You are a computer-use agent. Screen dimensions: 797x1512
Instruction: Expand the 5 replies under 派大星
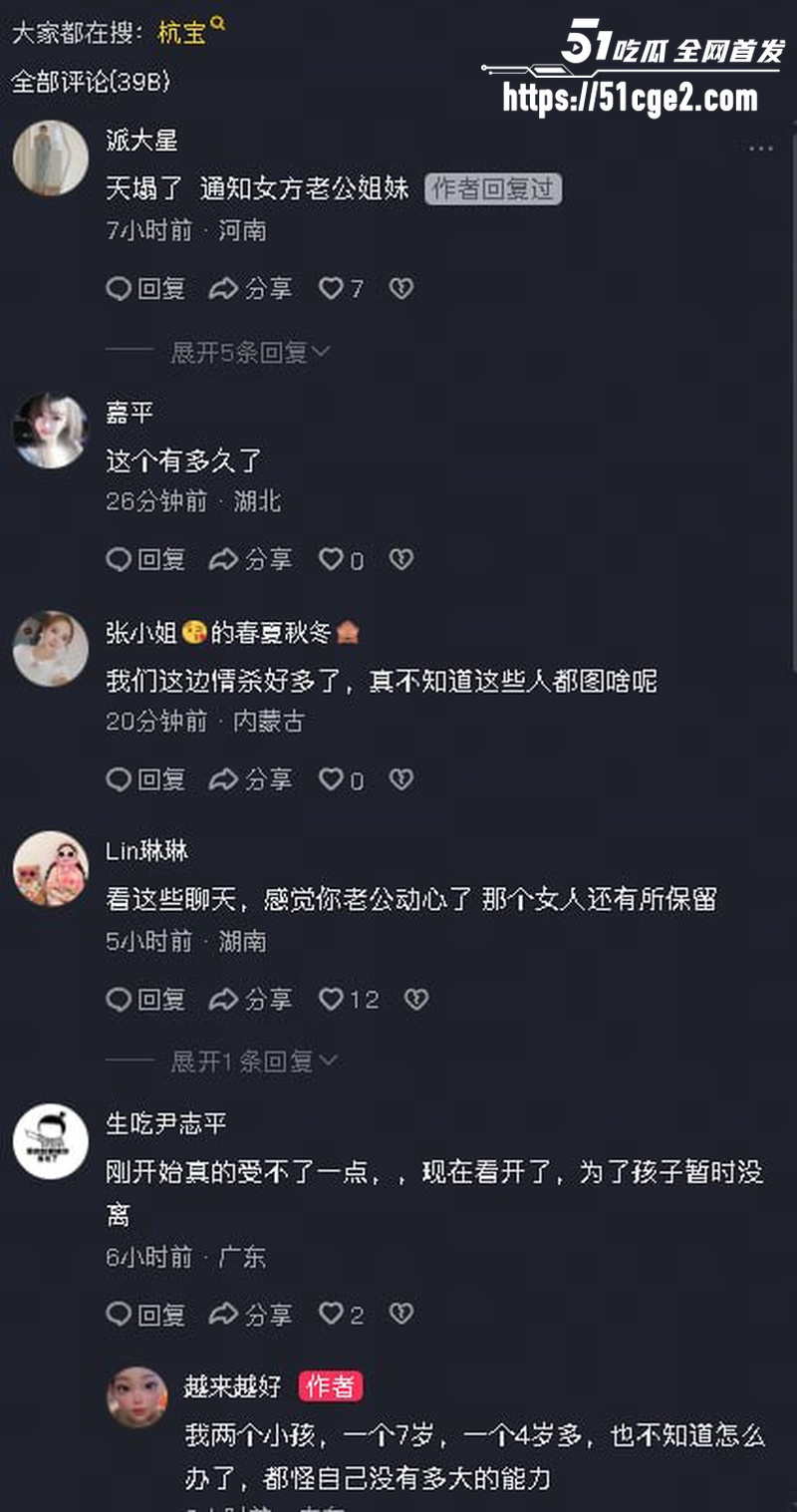pos(250,352)
